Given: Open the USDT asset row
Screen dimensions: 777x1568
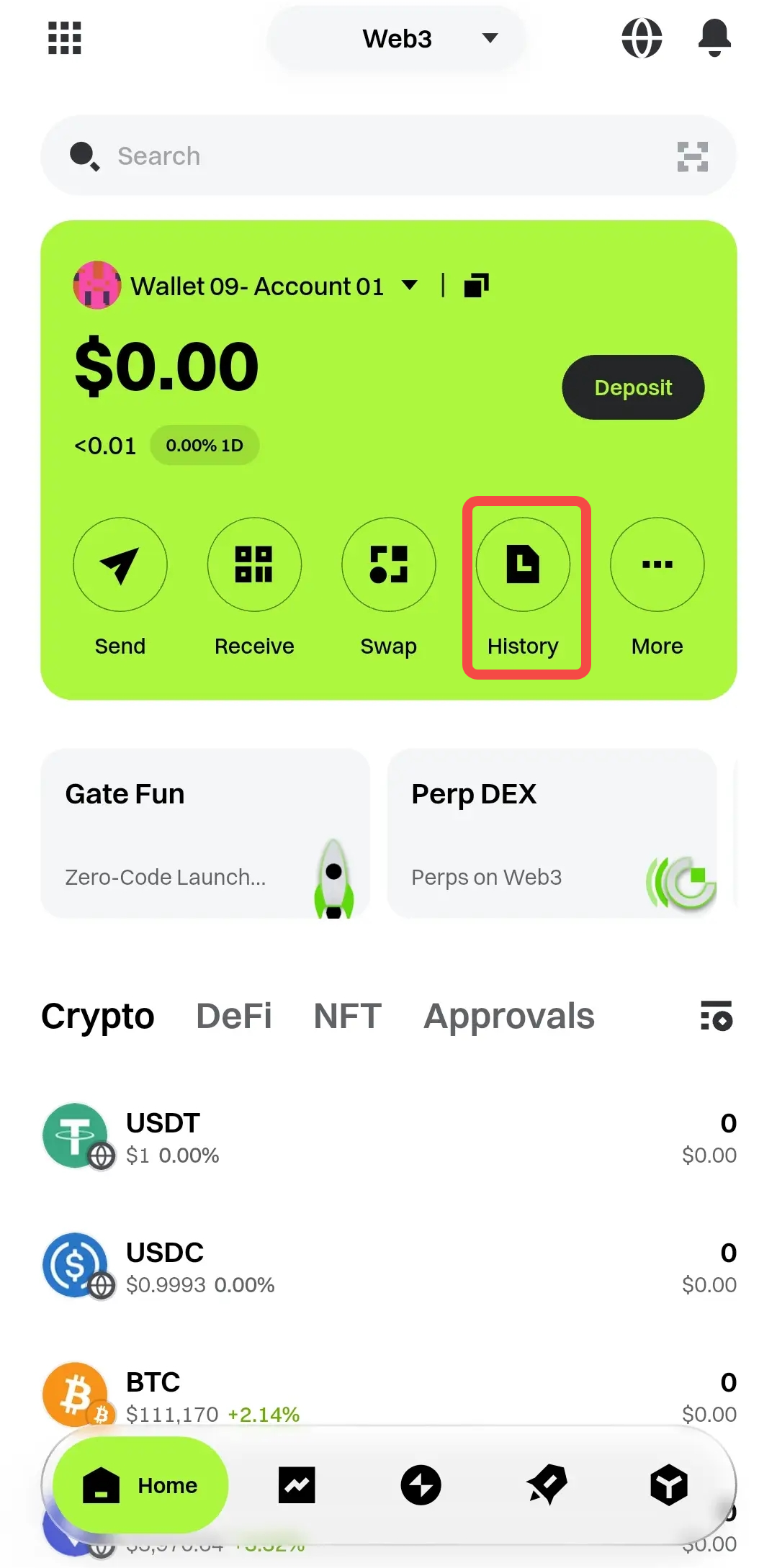Looking at the screenshot, I should (x=389, y=1137).
